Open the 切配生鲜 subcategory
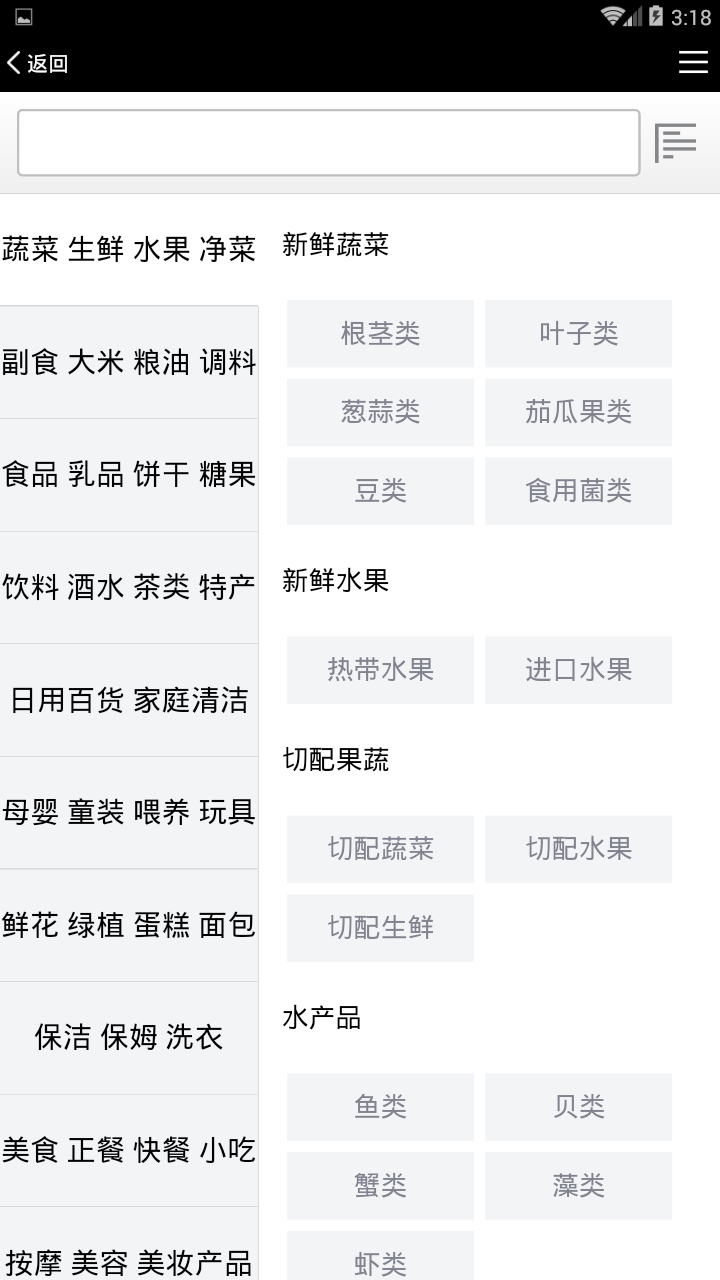 [380, 928]
